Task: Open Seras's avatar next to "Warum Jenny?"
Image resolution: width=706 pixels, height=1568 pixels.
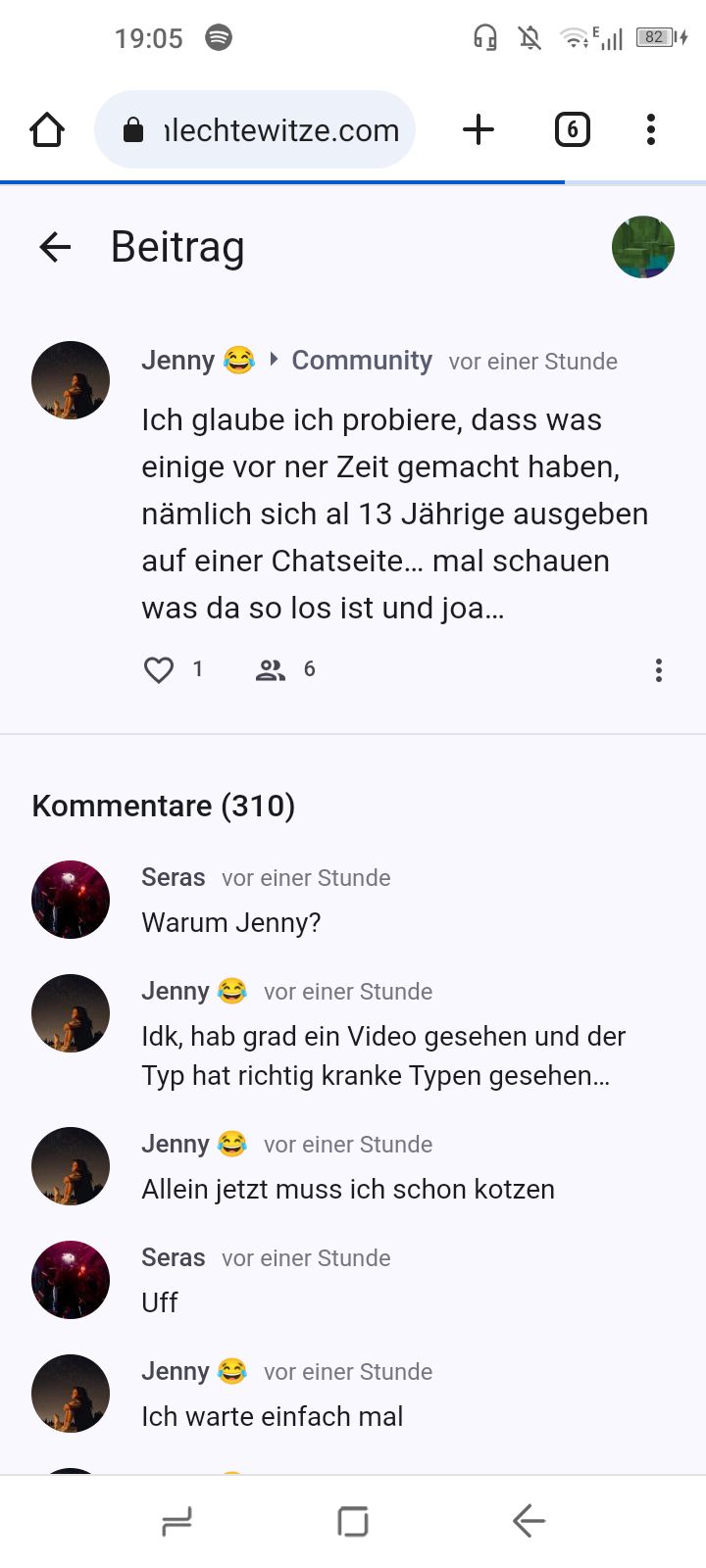Action: (x=71, y=900)
